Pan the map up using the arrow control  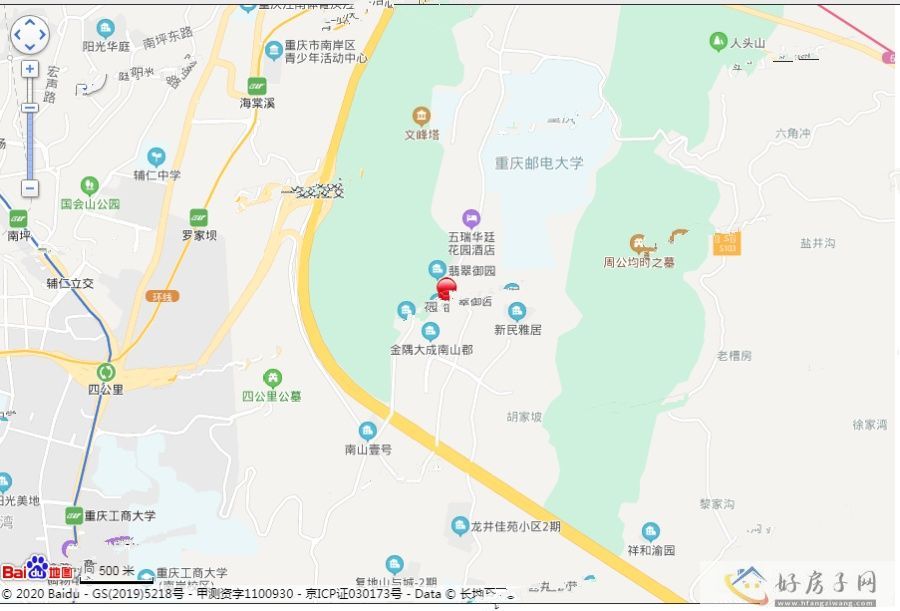(30, 22)
